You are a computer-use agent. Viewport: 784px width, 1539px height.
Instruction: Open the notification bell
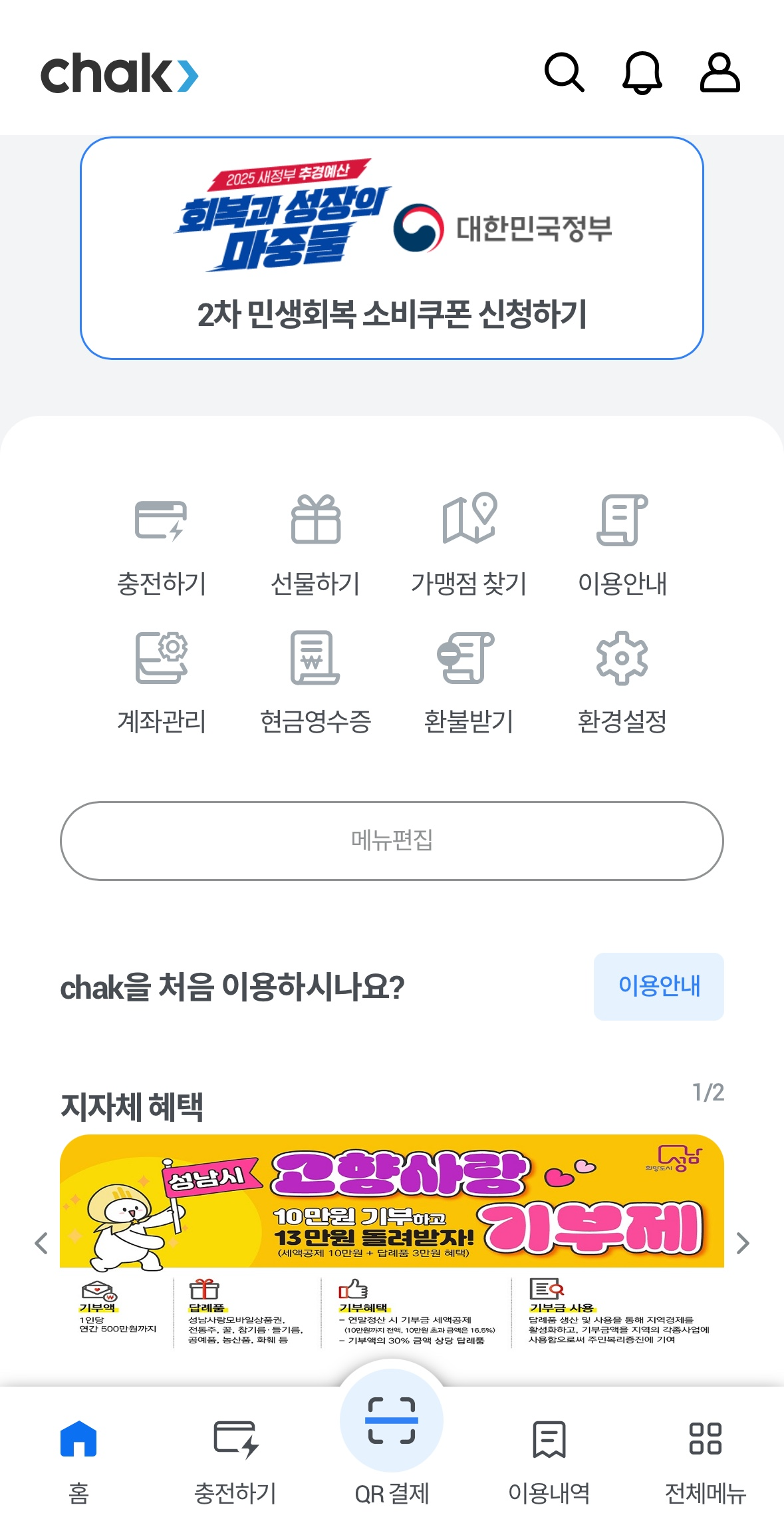click(644, 73)
